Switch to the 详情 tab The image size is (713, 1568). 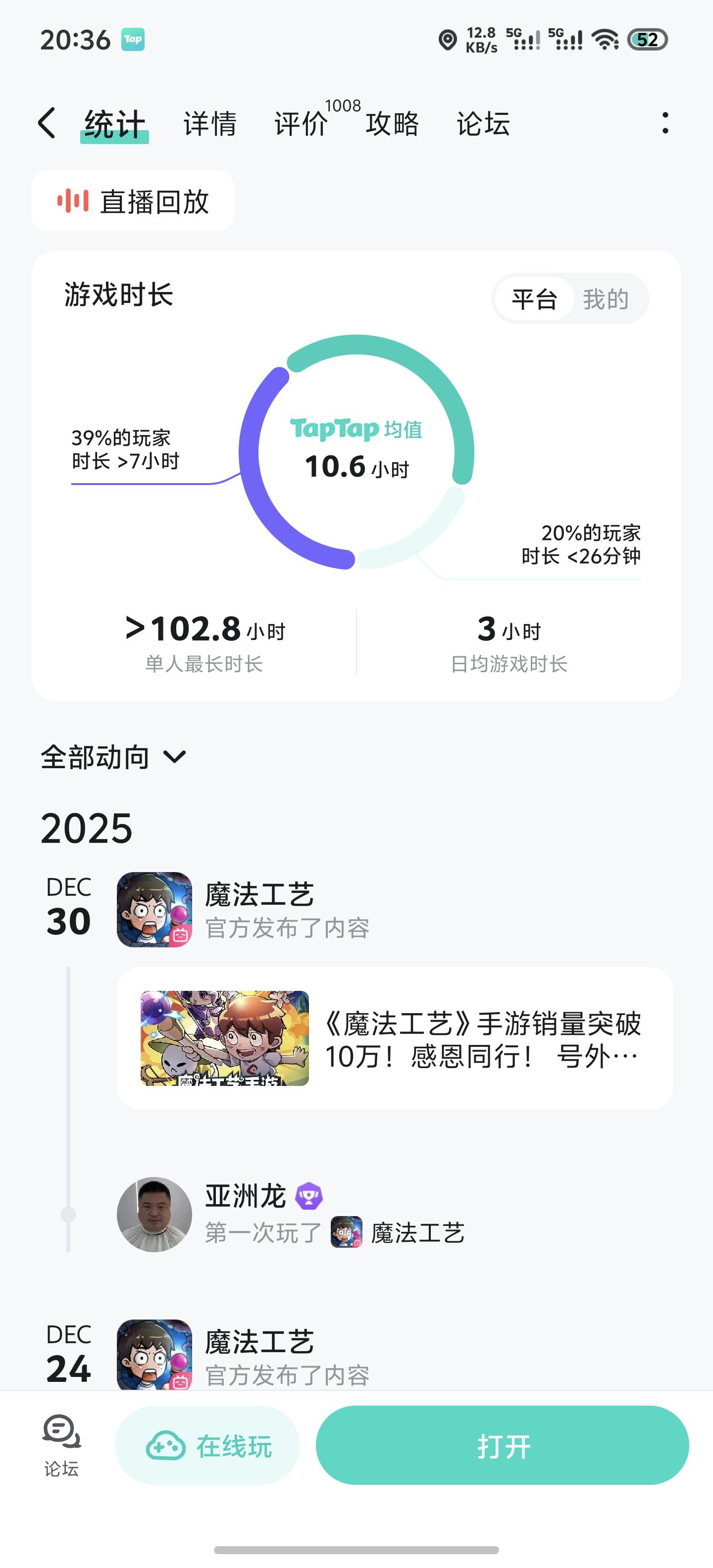coord(210,124)
